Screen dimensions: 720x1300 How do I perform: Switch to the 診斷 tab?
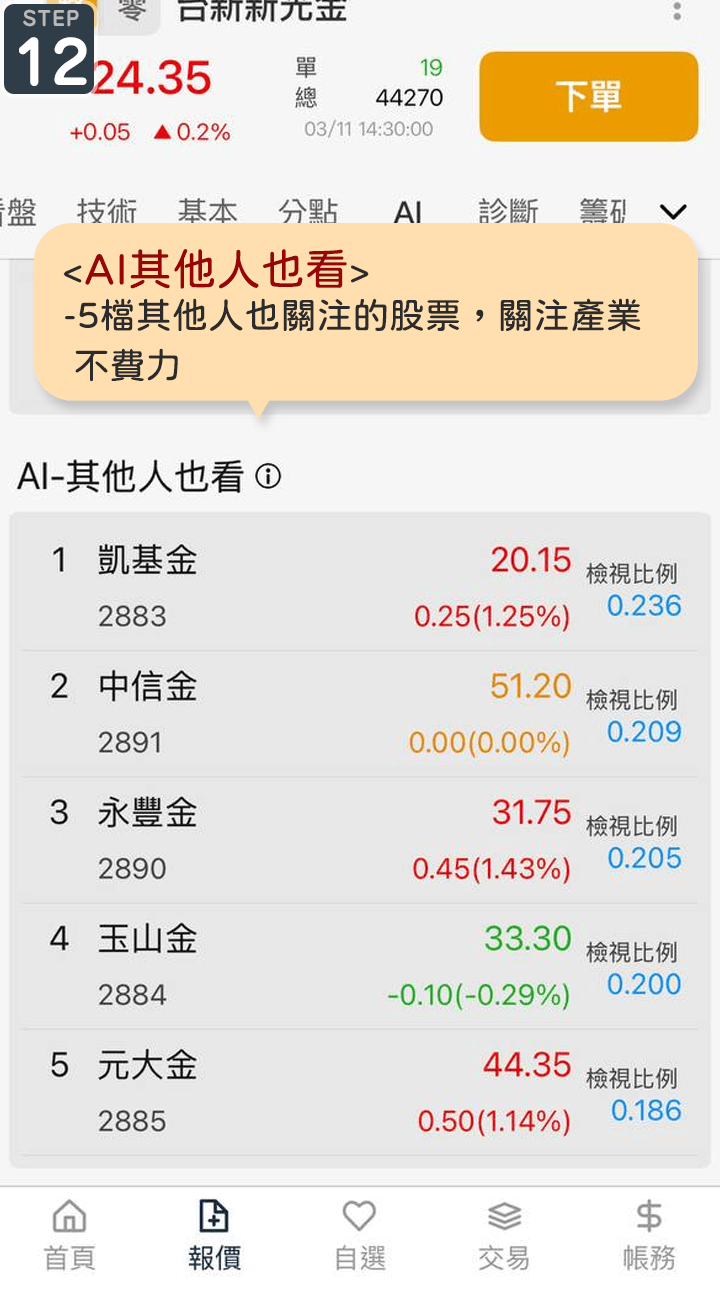click(x=508, y=211)
